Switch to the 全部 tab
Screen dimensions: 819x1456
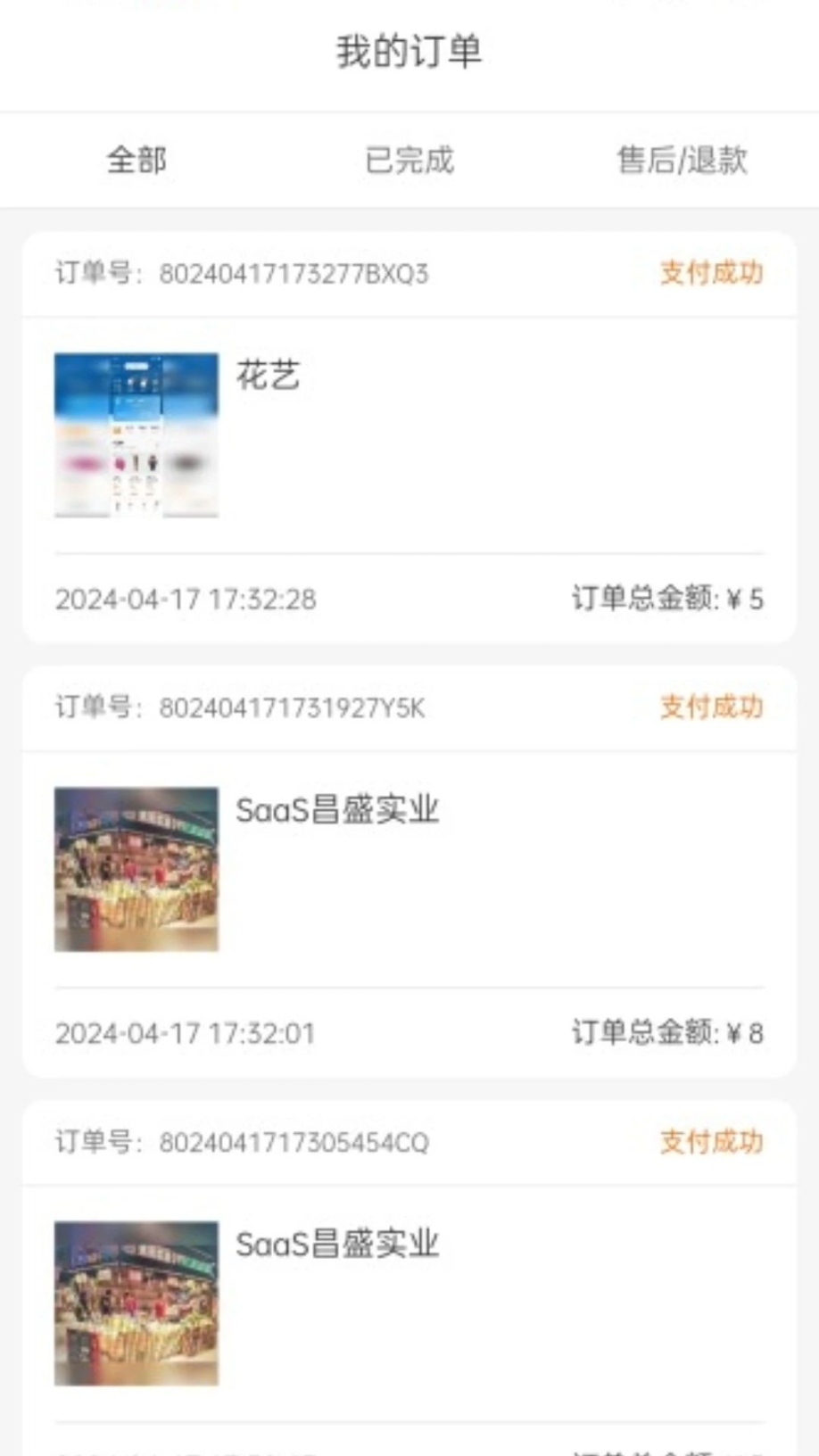point(136,161)
